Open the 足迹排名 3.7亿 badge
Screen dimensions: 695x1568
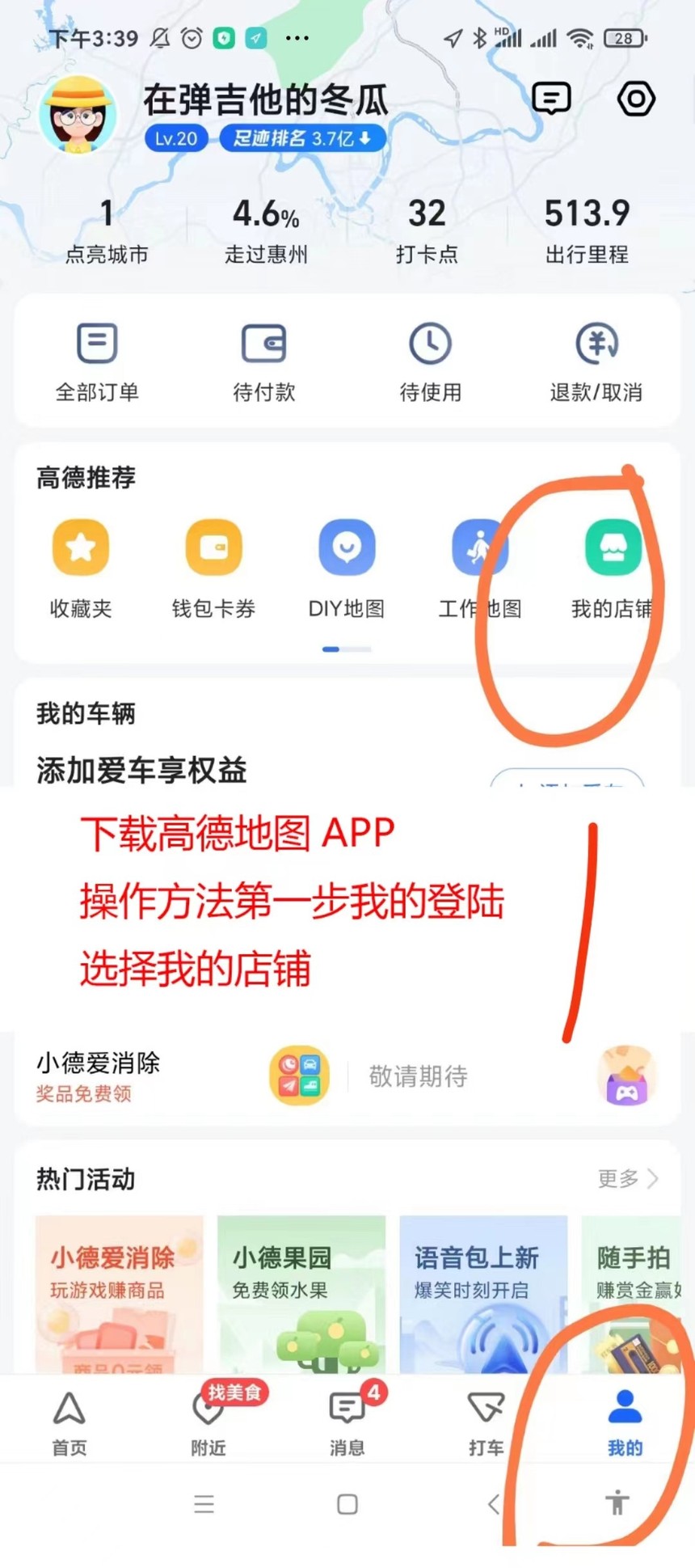[302, 138]
